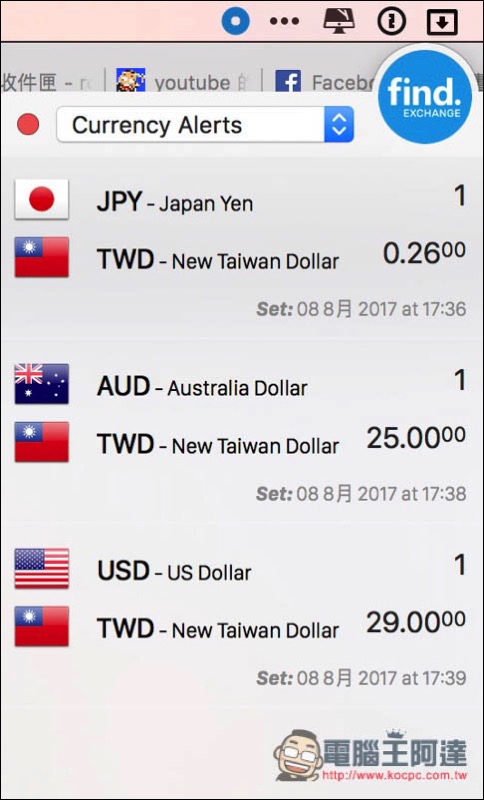Select the USD to TWD alert
The width and height of the screenshot is (484, 800).
242,617
